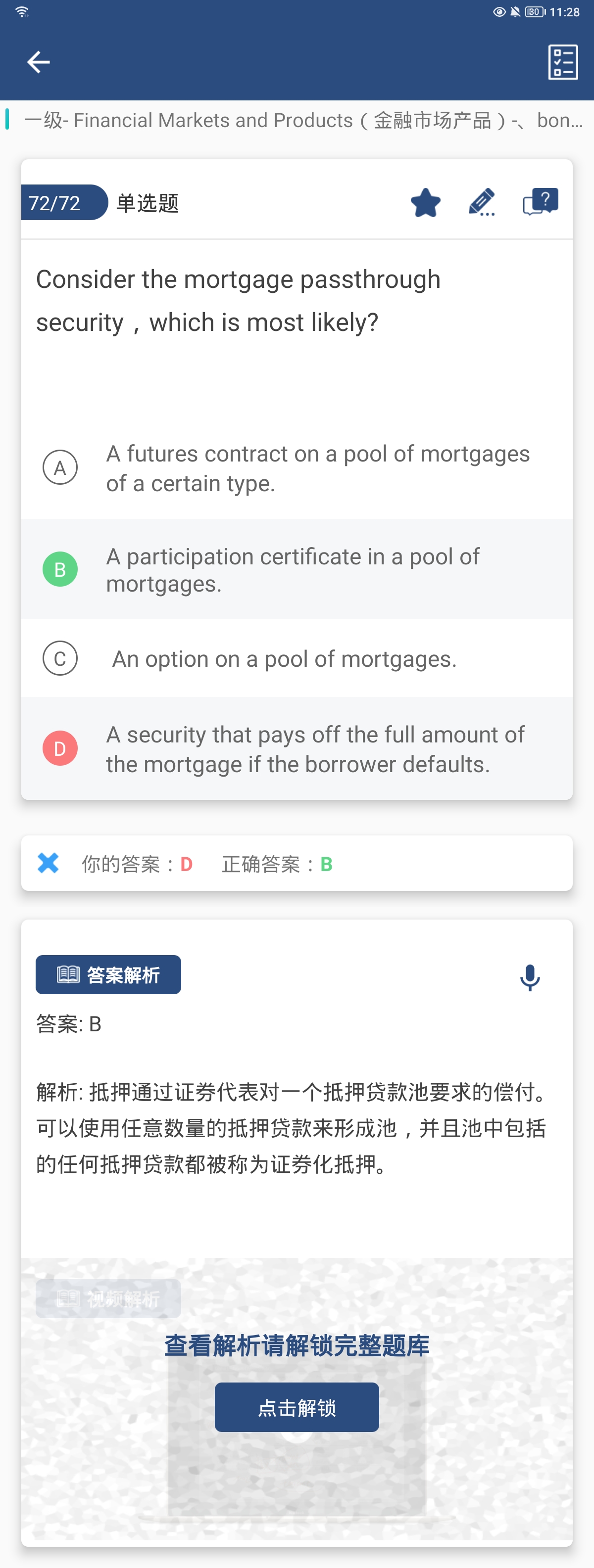Open the question list sheet icon
Viewport: 594px width, 1568px height.
562,61
